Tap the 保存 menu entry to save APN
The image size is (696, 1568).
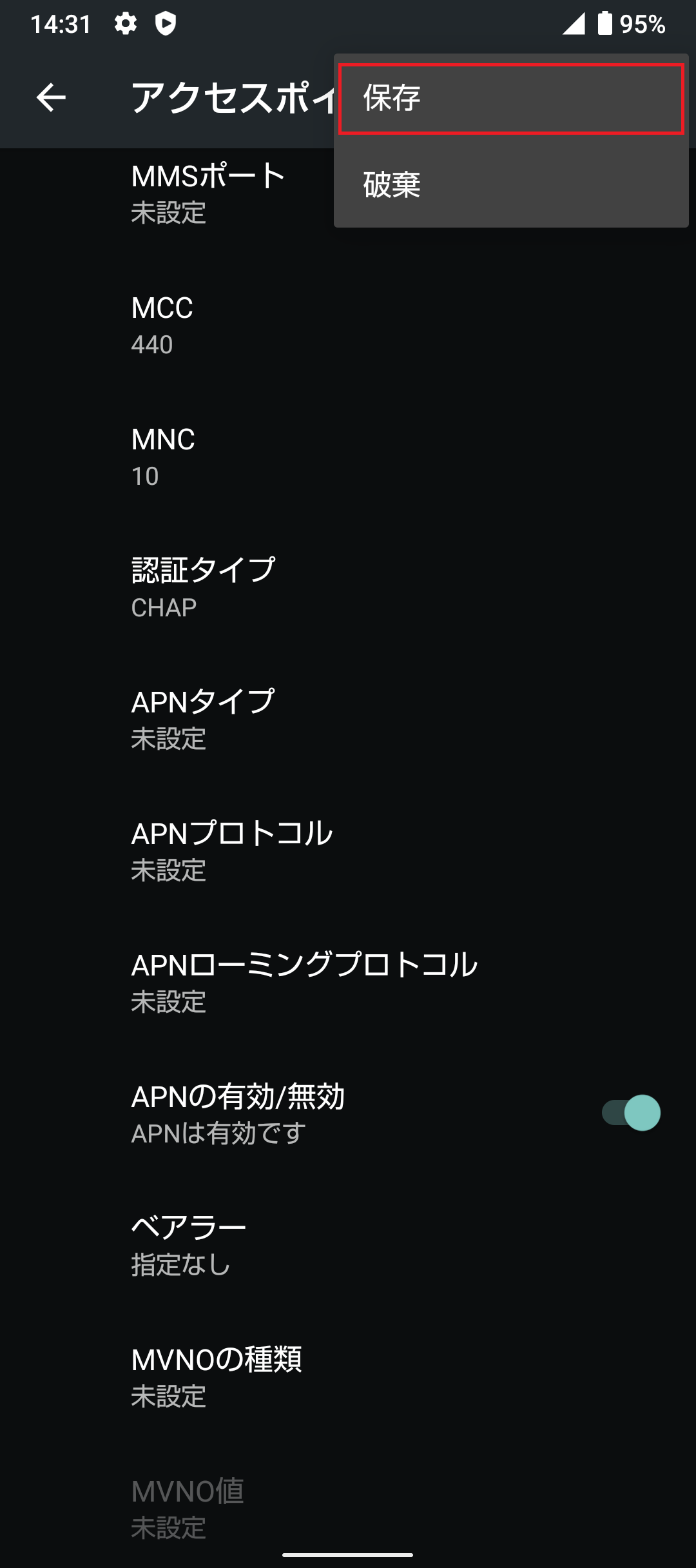(x=511, y=99)
